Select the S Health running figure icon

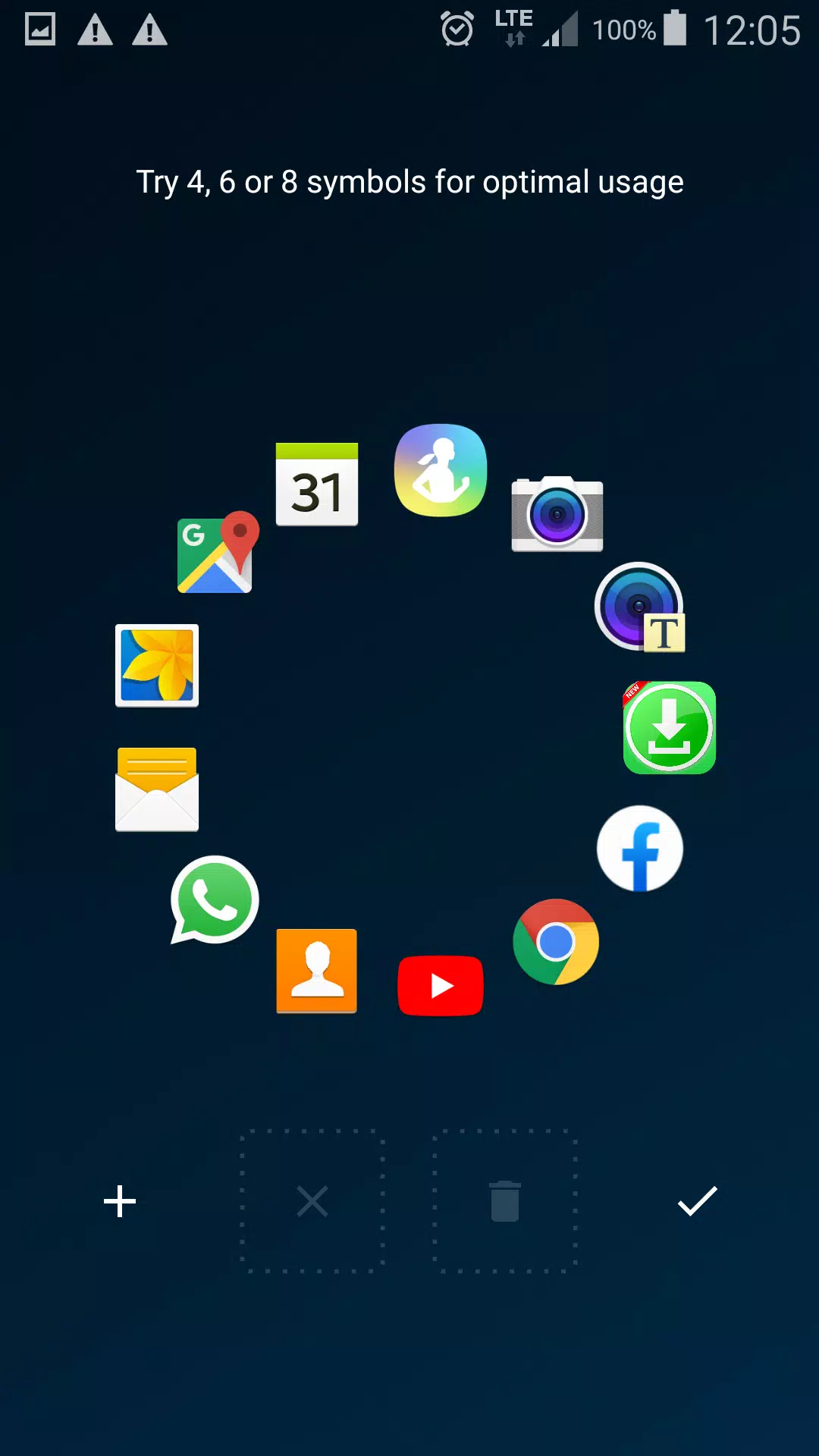pos(441,470)
